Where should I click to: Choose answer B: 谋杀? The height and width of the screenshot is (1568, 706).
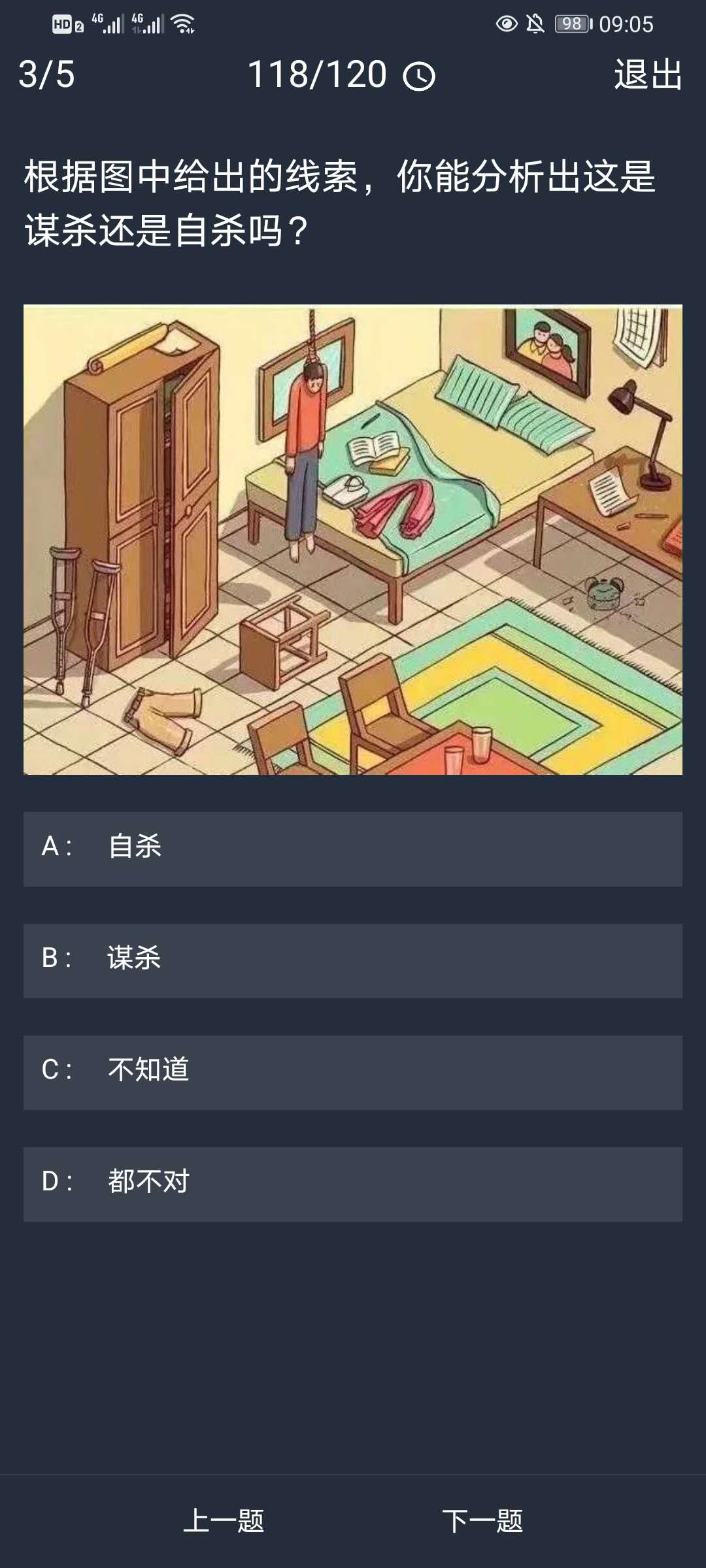[353, 960]
